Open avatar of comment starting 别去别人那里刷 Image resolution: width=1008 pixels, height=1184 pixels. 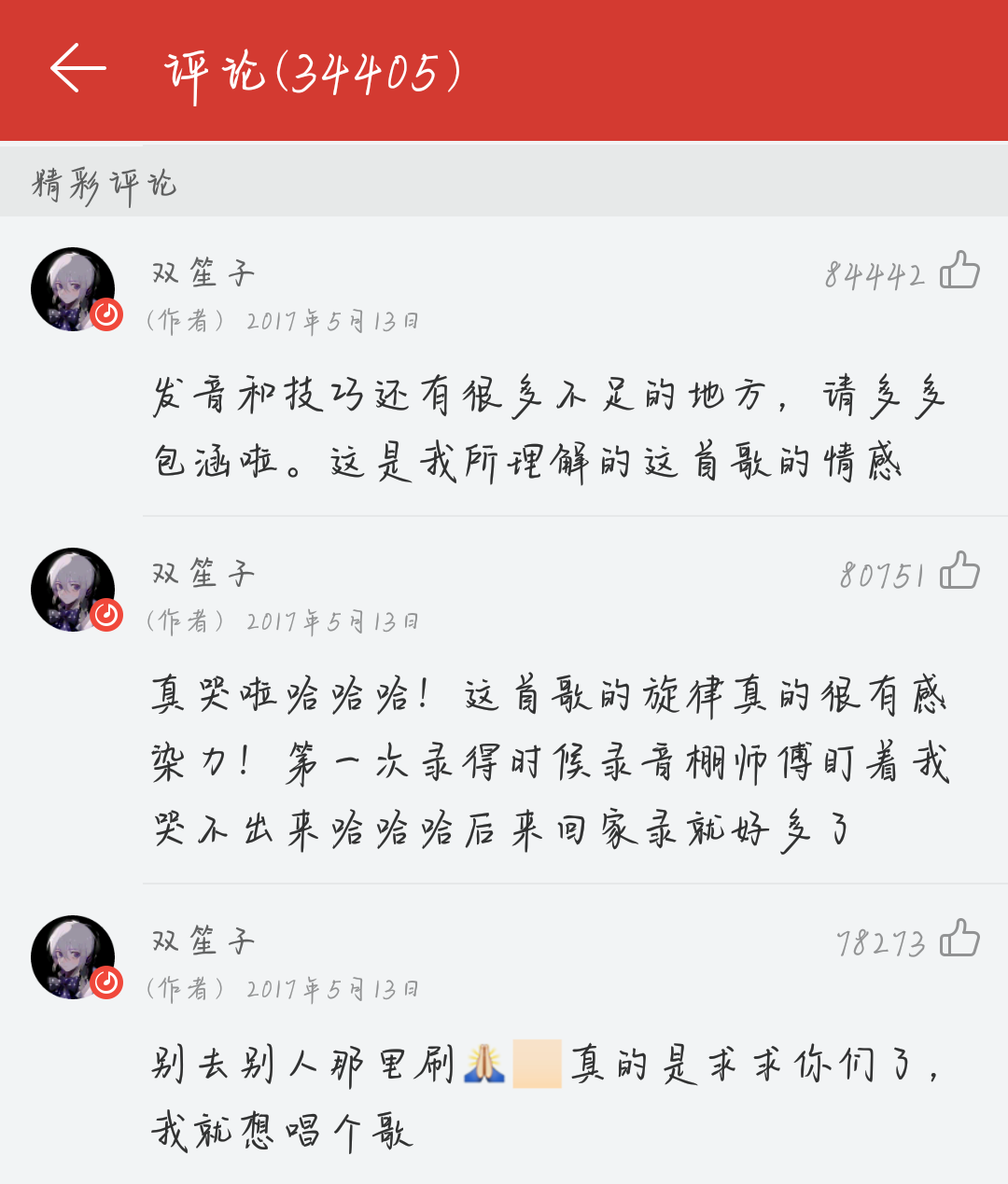[75, 957]
